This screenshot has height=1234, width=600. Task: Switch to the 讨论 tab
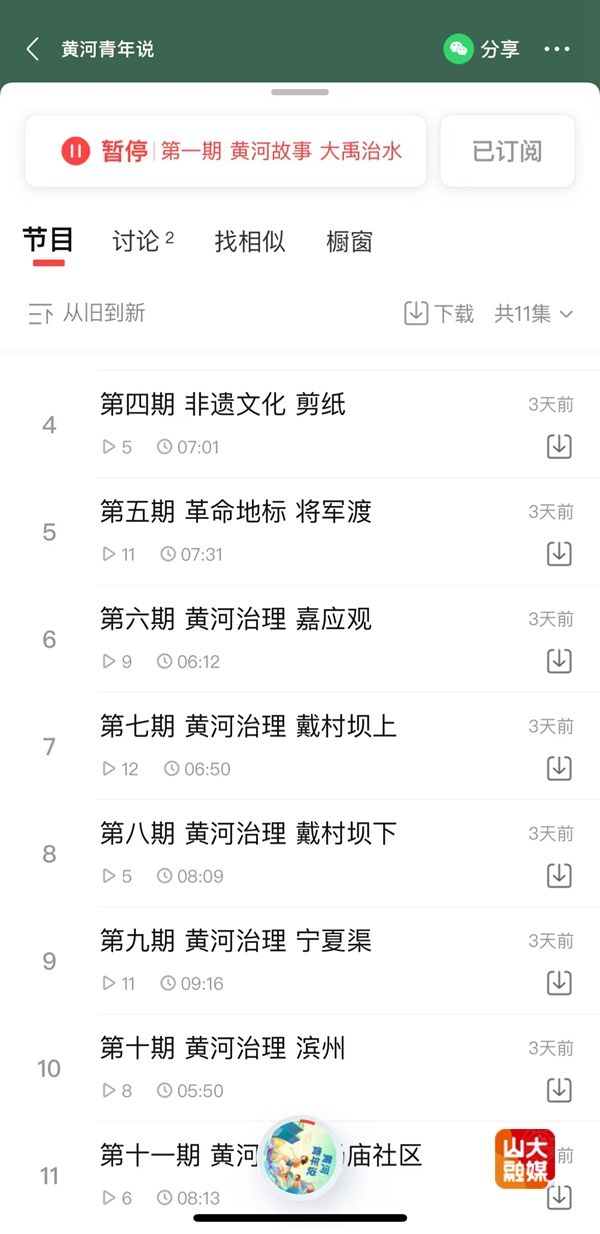coord(142,241)
